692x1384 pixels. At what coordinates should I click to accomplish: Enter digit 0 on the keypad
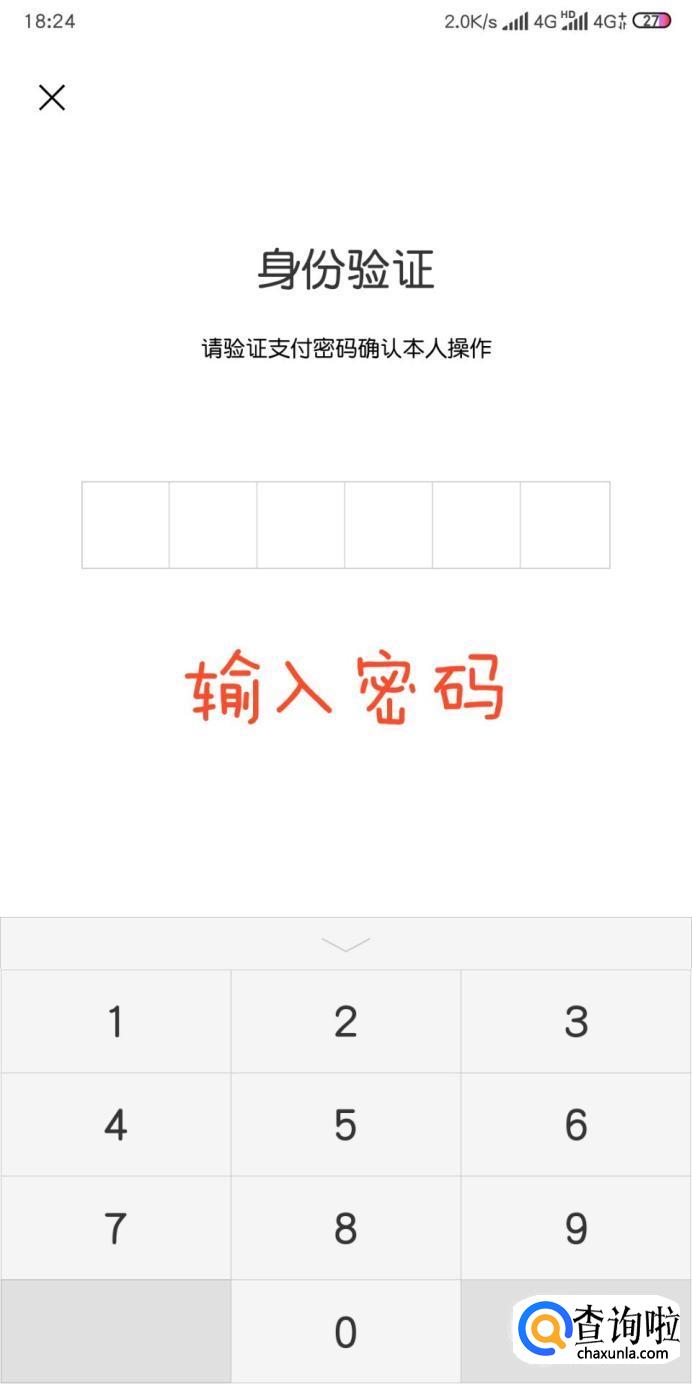pyautogui.click(x=346, y=1332)
